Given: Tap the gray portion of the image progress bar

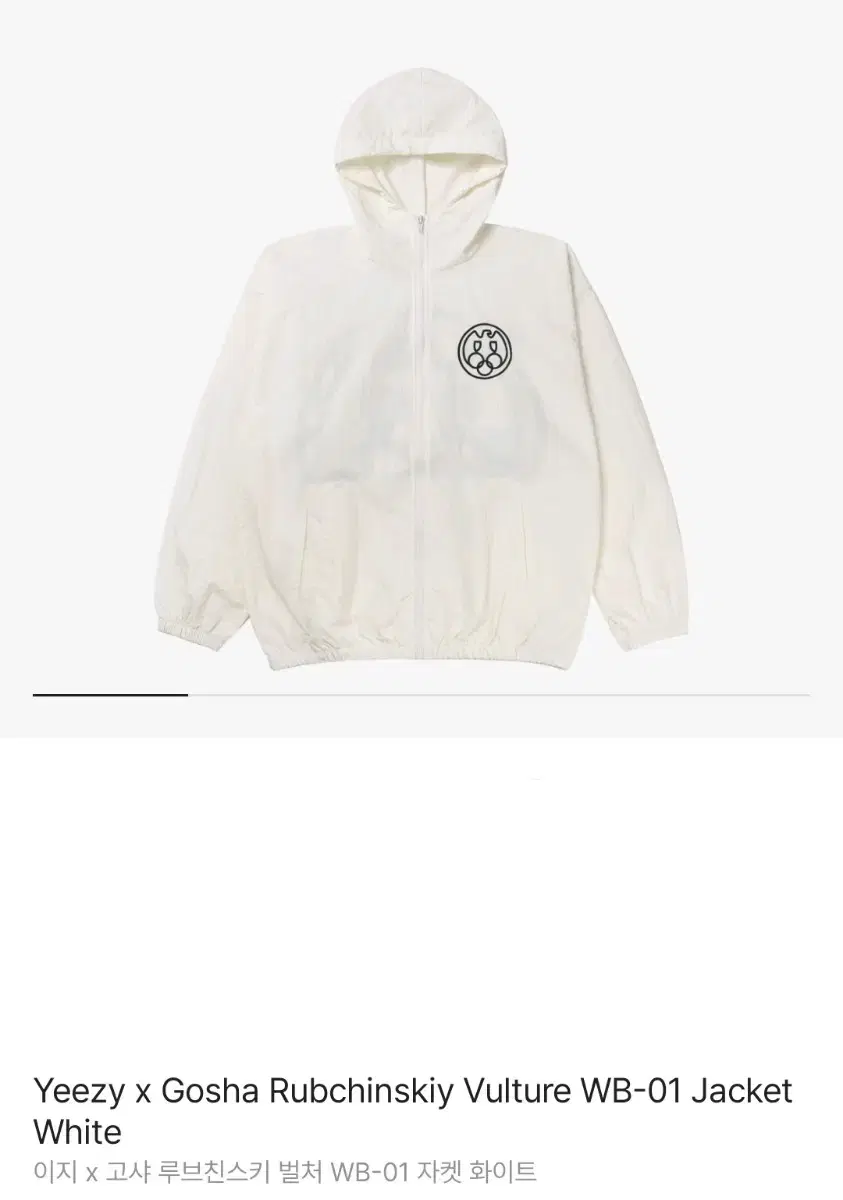Looking at the screenshot, I should point(500,691).
